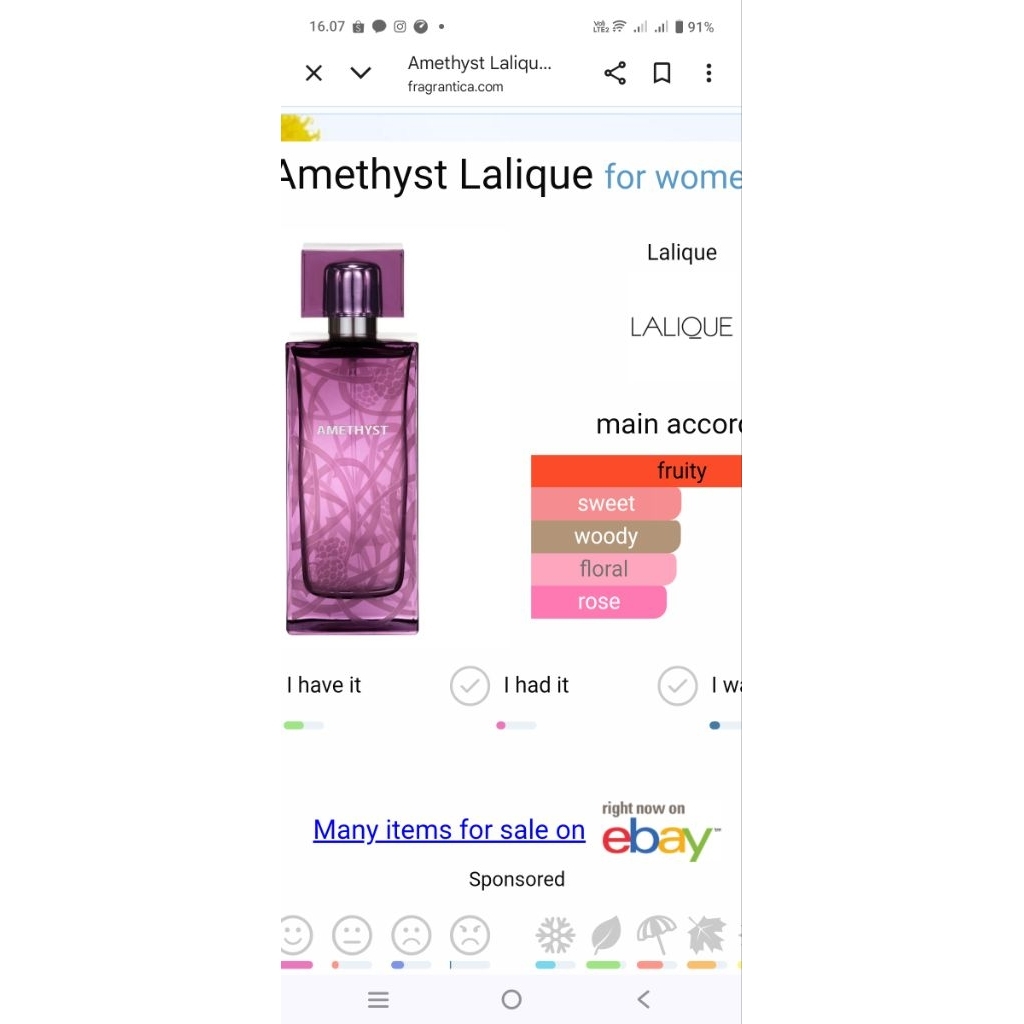Mark the perfume as 'I had it'
The height and width of the screenshot is (1024, 1024).
coord(470,686)
